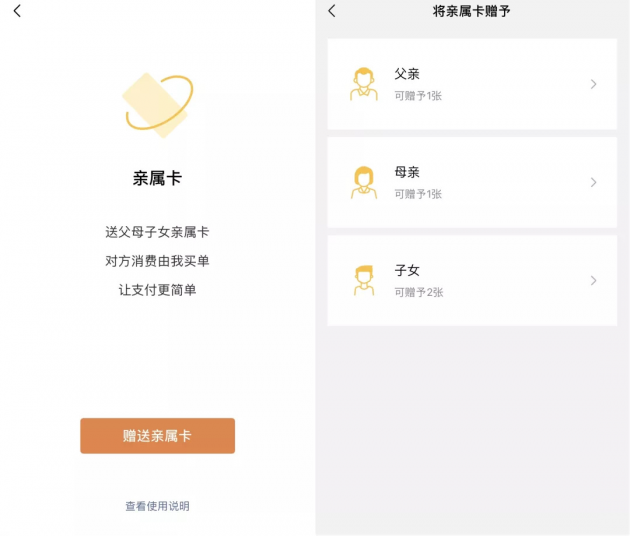Open 查看使用说明 link

pos(157,506)
